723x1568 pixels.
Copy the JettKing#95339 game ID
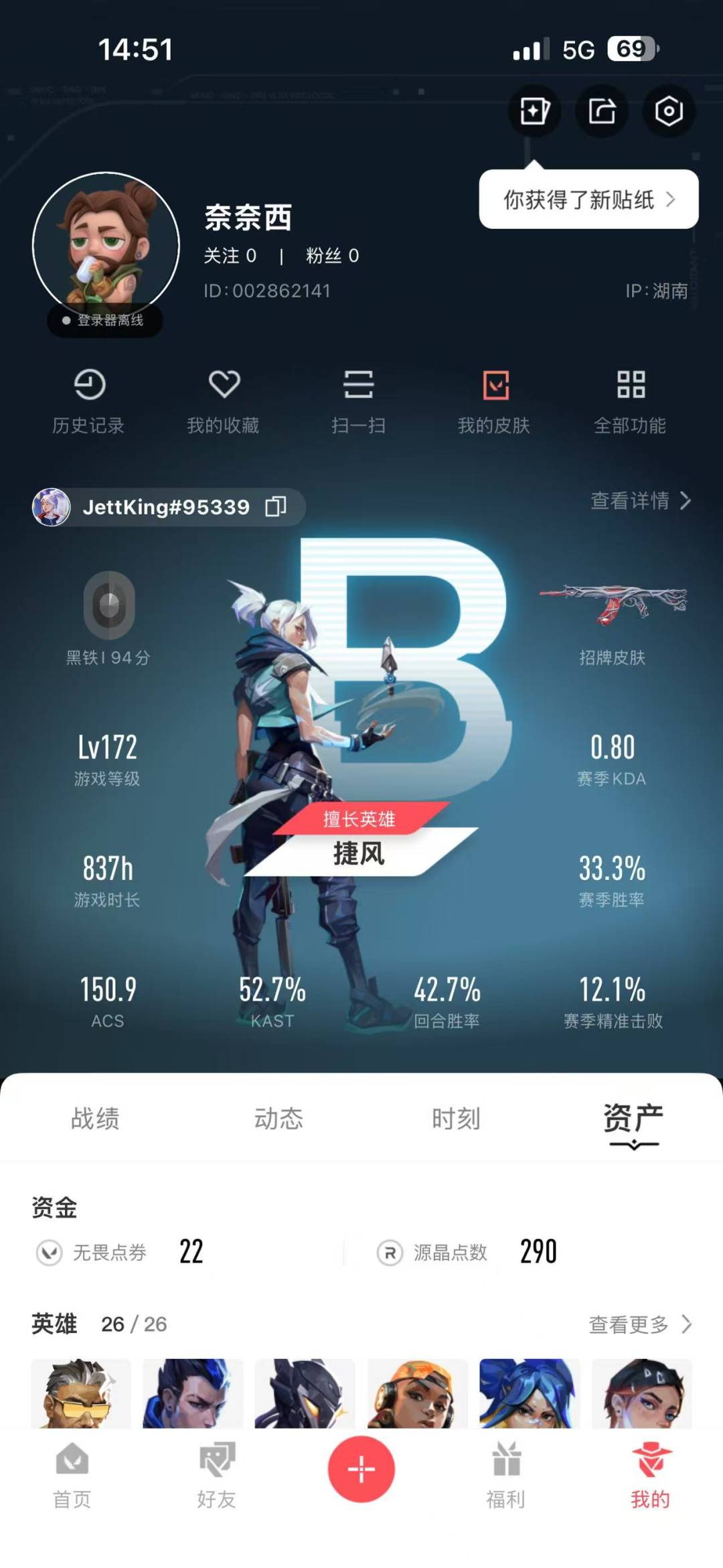(x=276, y=507)
